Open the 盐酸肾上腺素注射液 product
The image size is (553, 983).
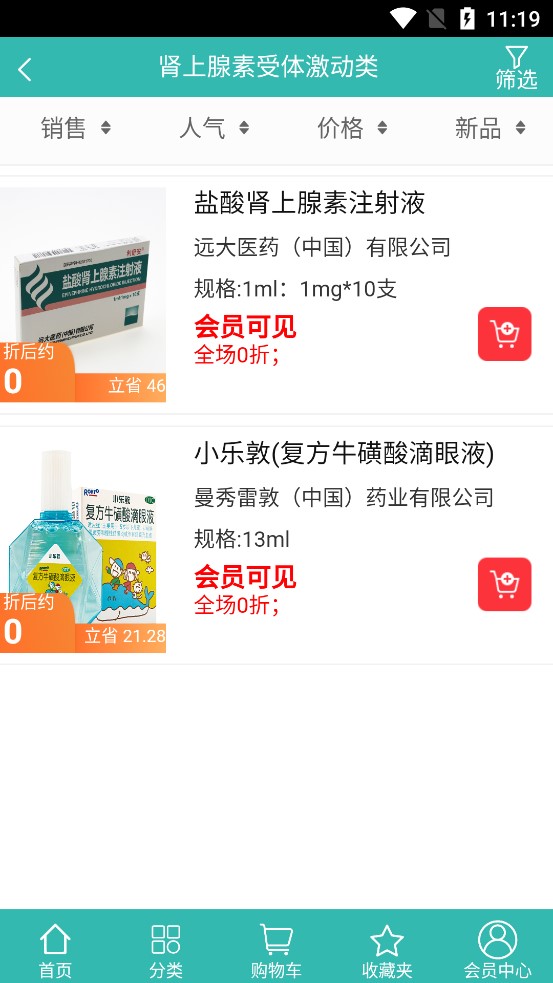click(276, 295)
